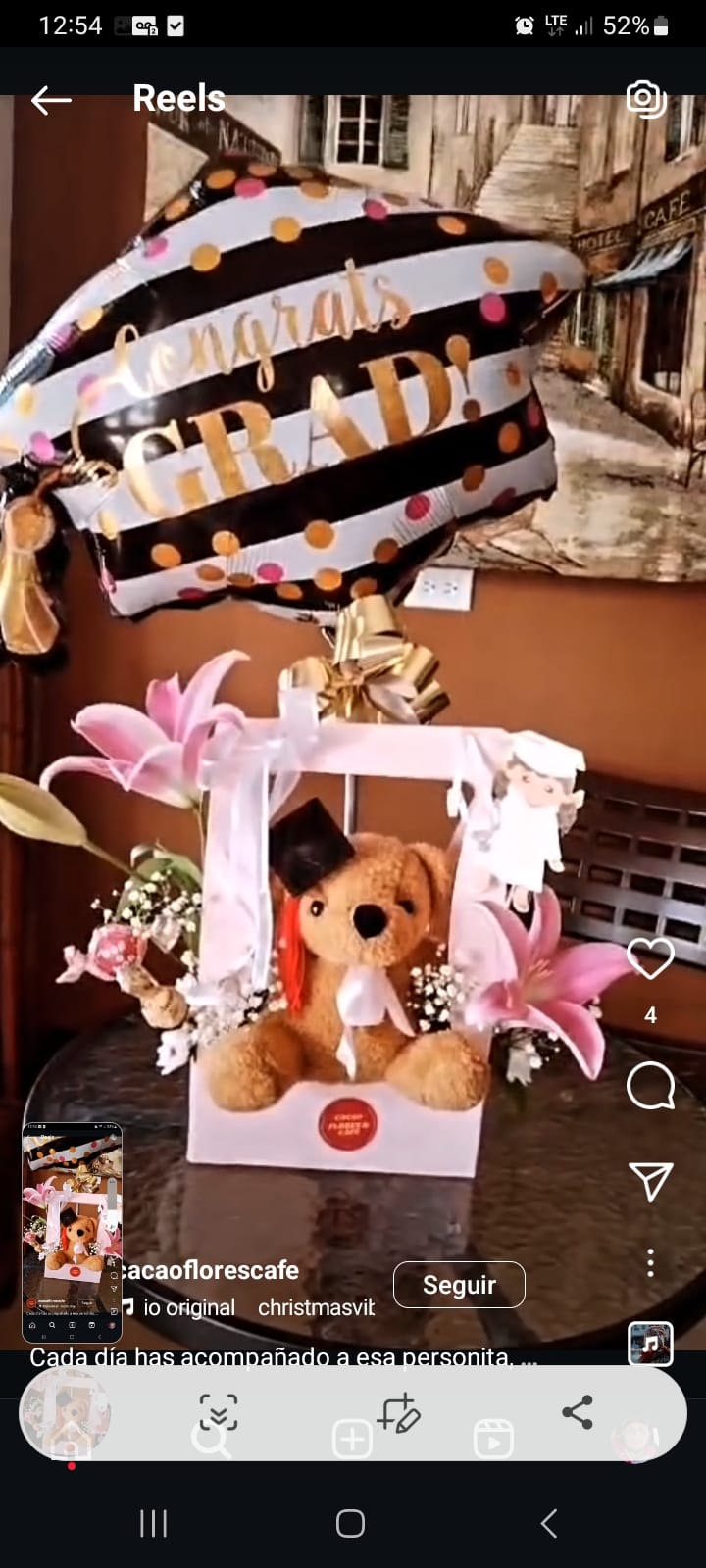
Task: Expand the caption starting with Cada día
Action: click(283, 1357)
